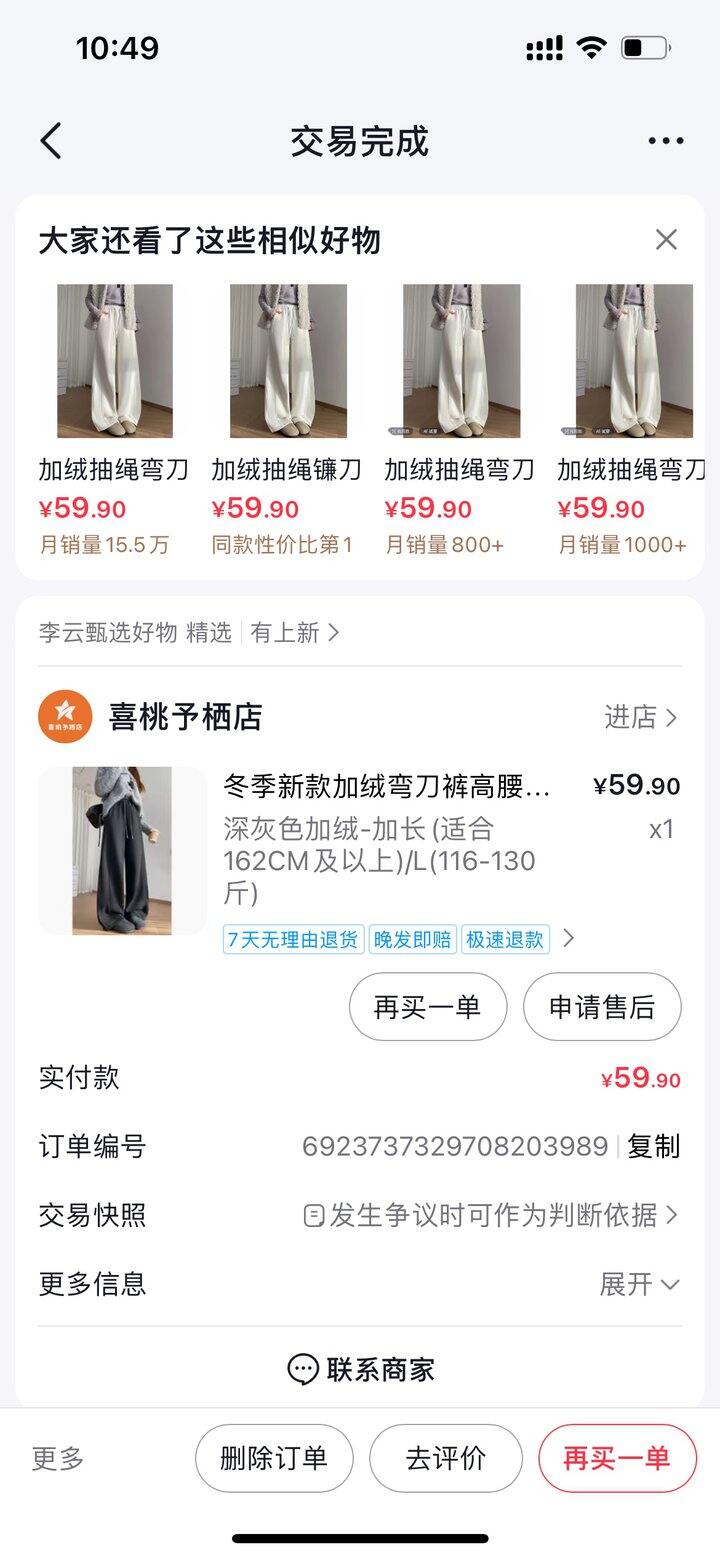720x1558 pixels.
Task: Copy the order number with 复制
Action: coord(653,1146)
